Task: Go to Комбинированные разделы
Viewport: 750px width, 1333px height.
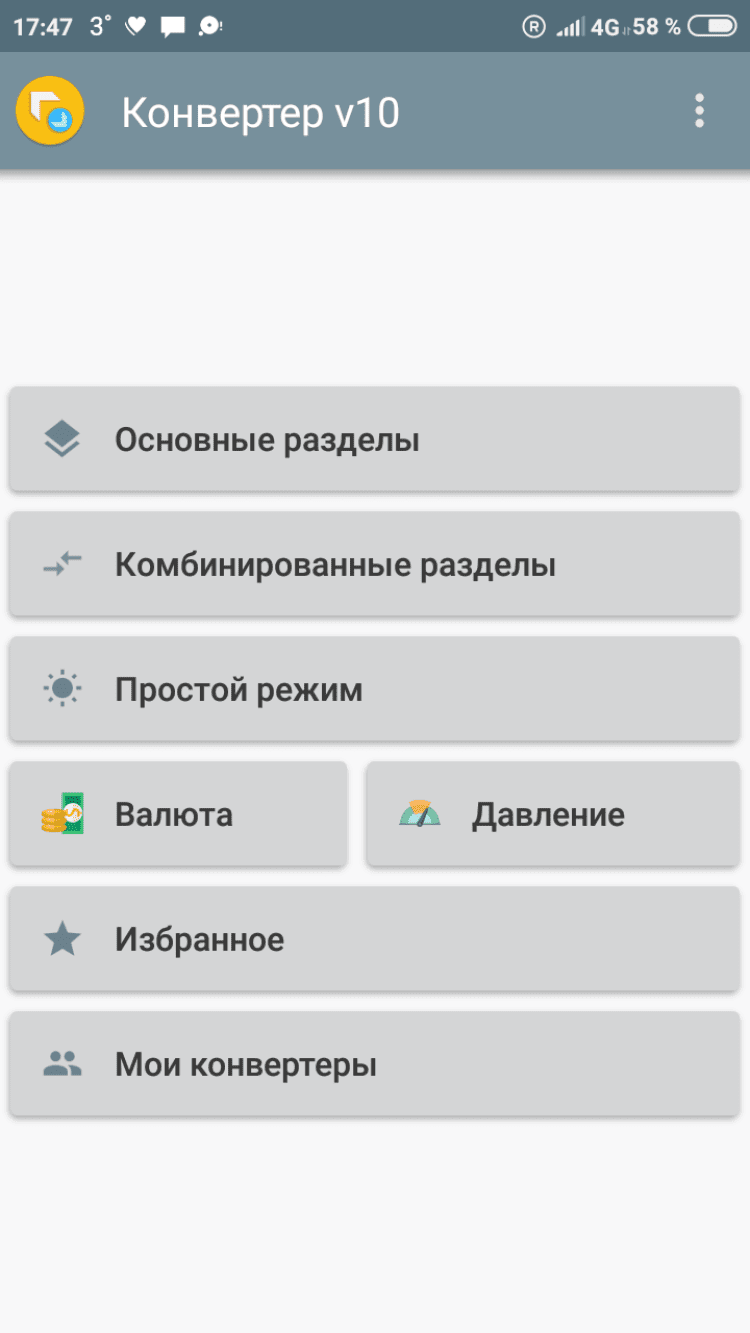Action: [x=374, y=565]
